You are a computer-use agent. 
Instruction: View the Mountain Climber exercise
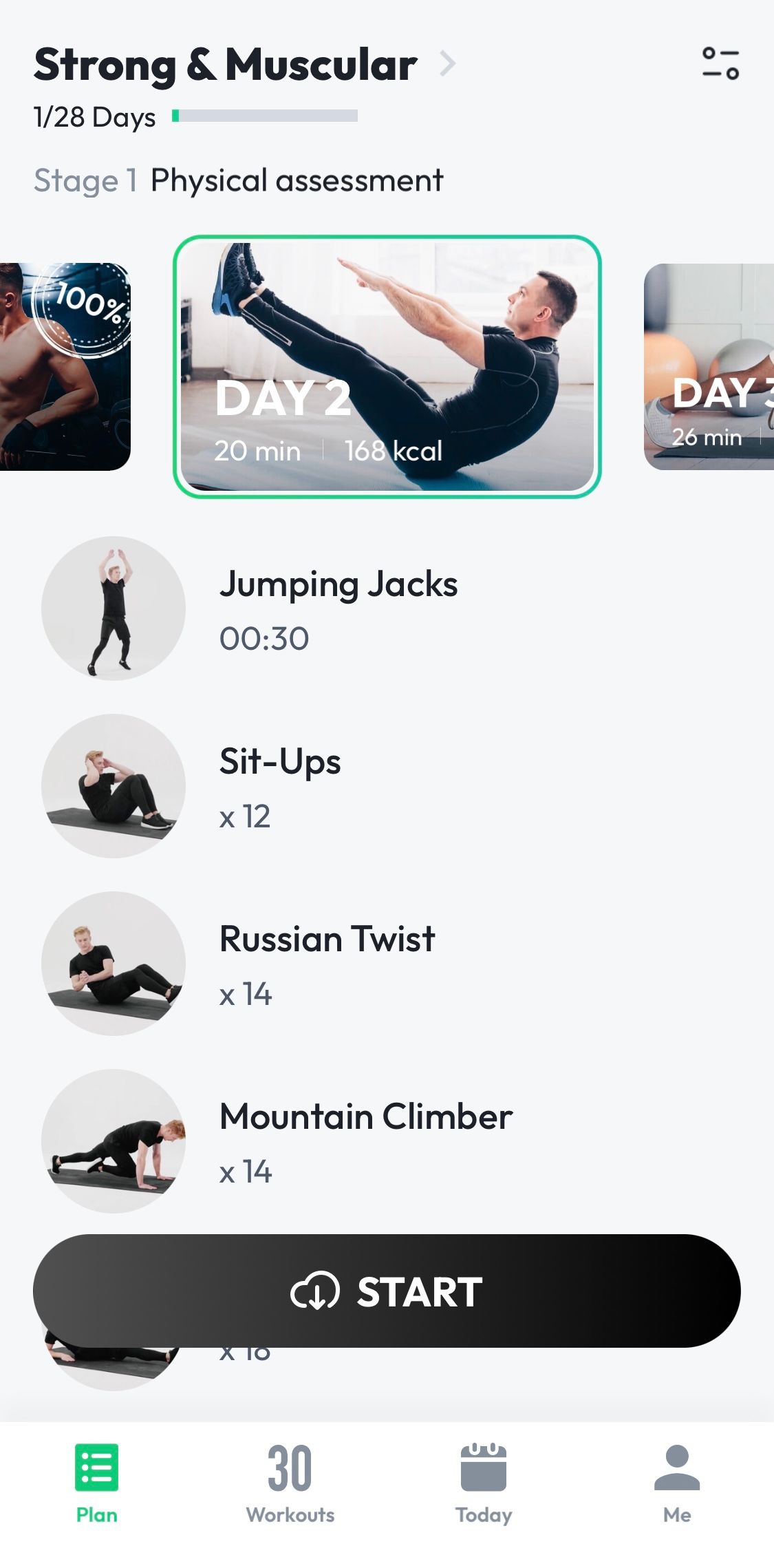pyautogui.click(x=365, y=1141)
